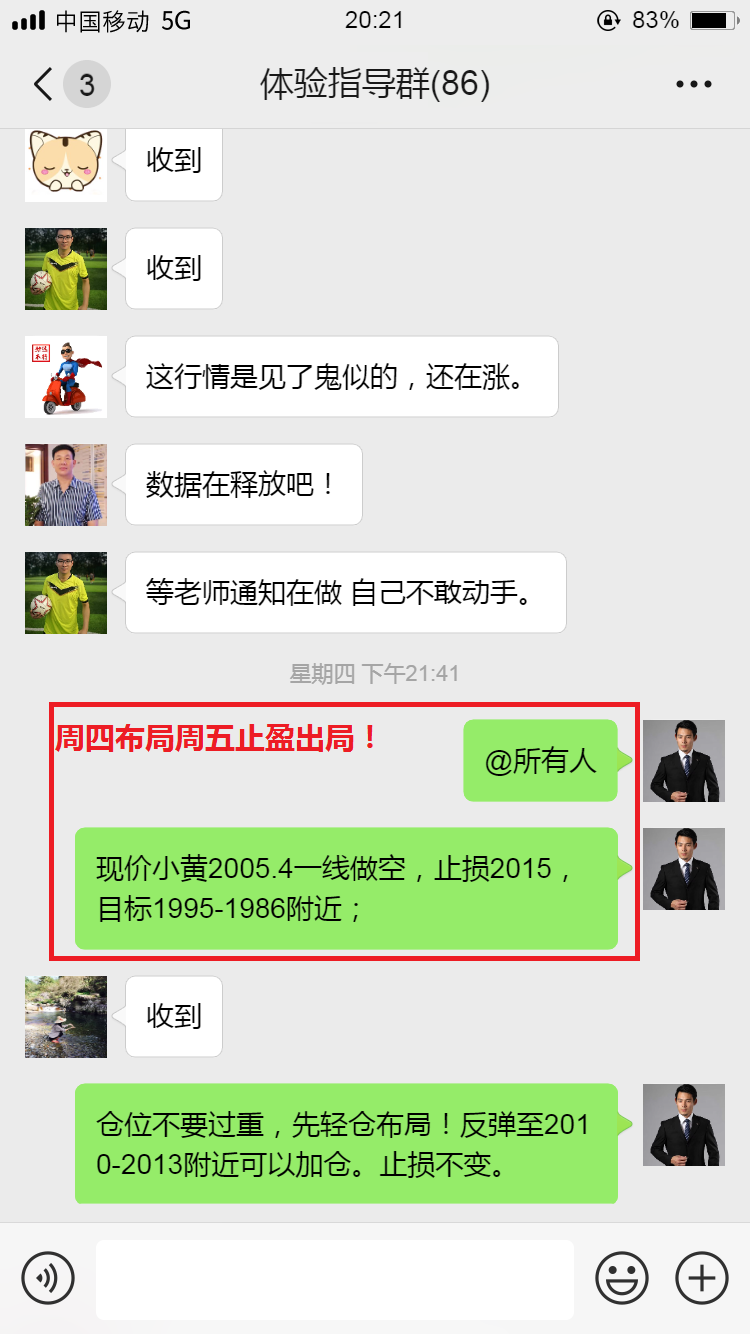This screenshot has height=1334, width=750.
Task: View profile of scooter cartoon avatar
Action: (x=66, y=377)
